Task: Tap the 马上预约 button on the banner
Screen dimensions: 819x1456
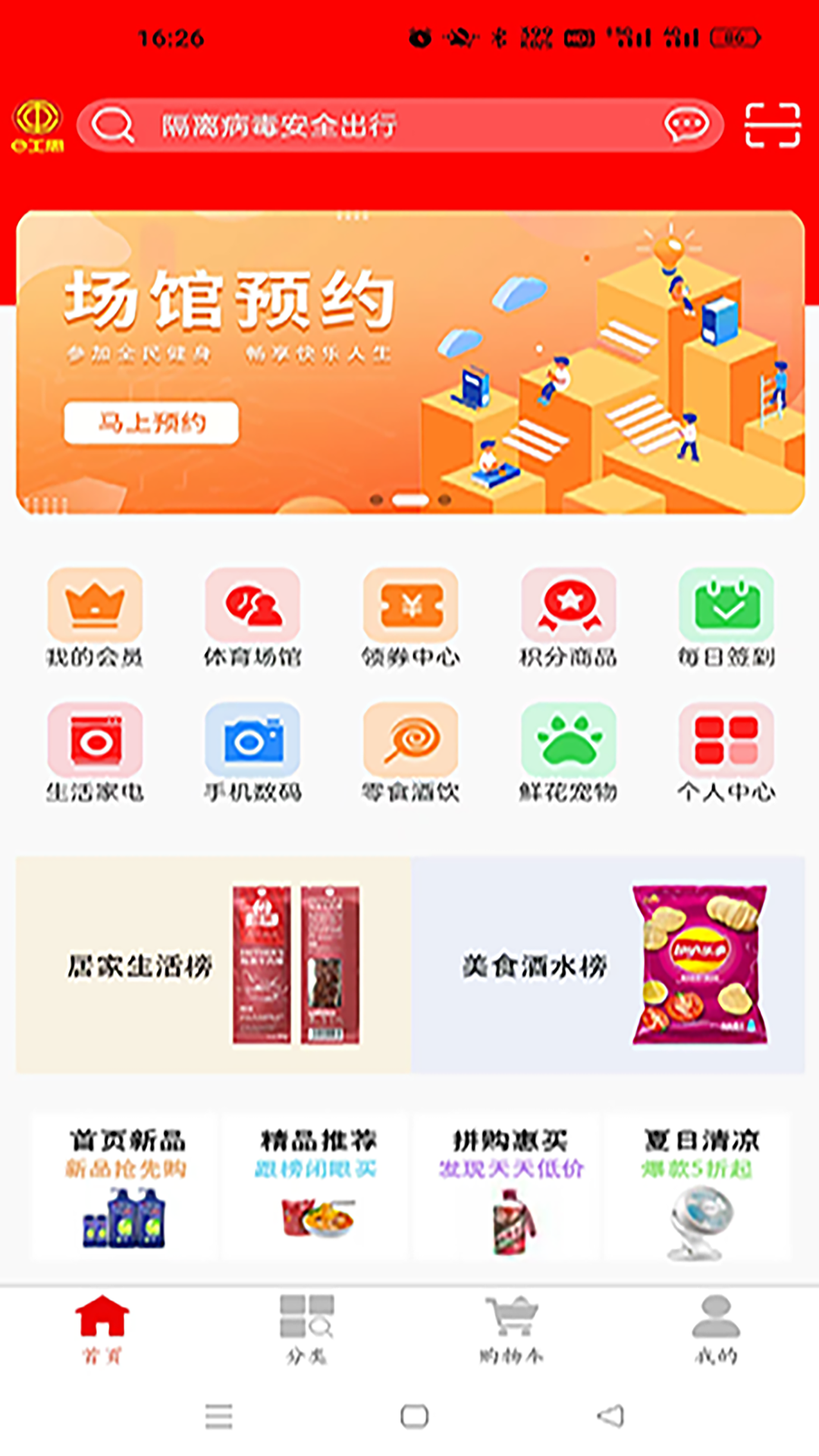Action: [x=152, y=422]
